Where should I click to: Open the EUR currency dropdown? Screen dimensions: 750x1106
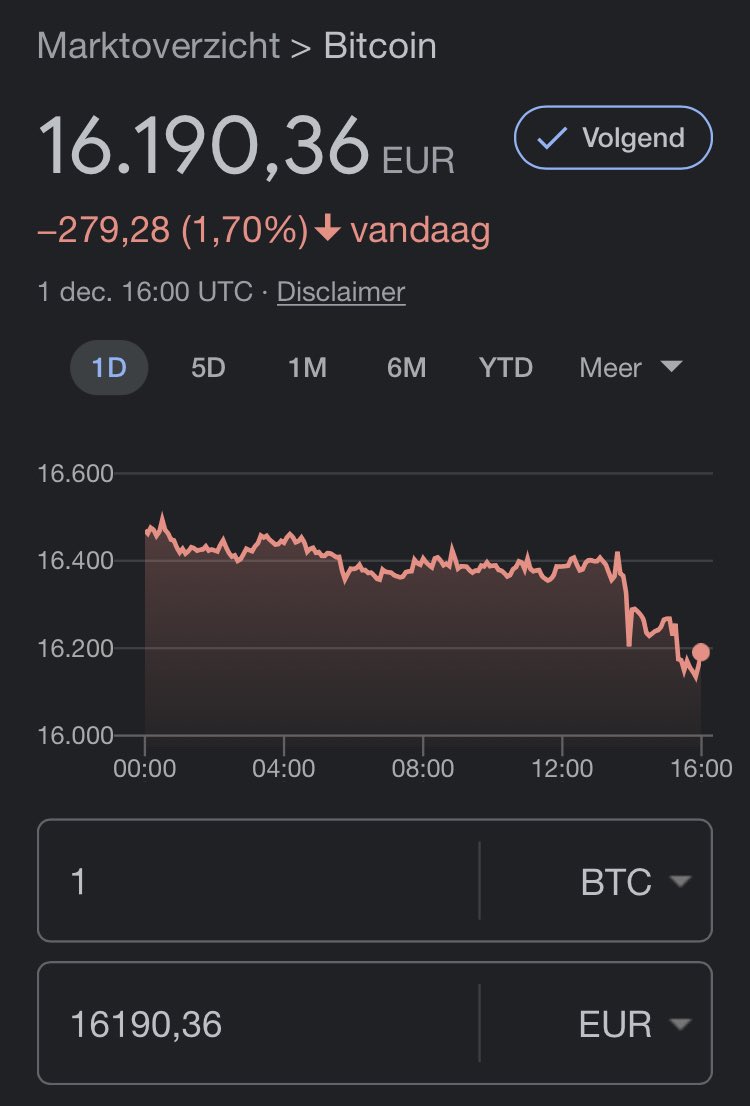596,1023
